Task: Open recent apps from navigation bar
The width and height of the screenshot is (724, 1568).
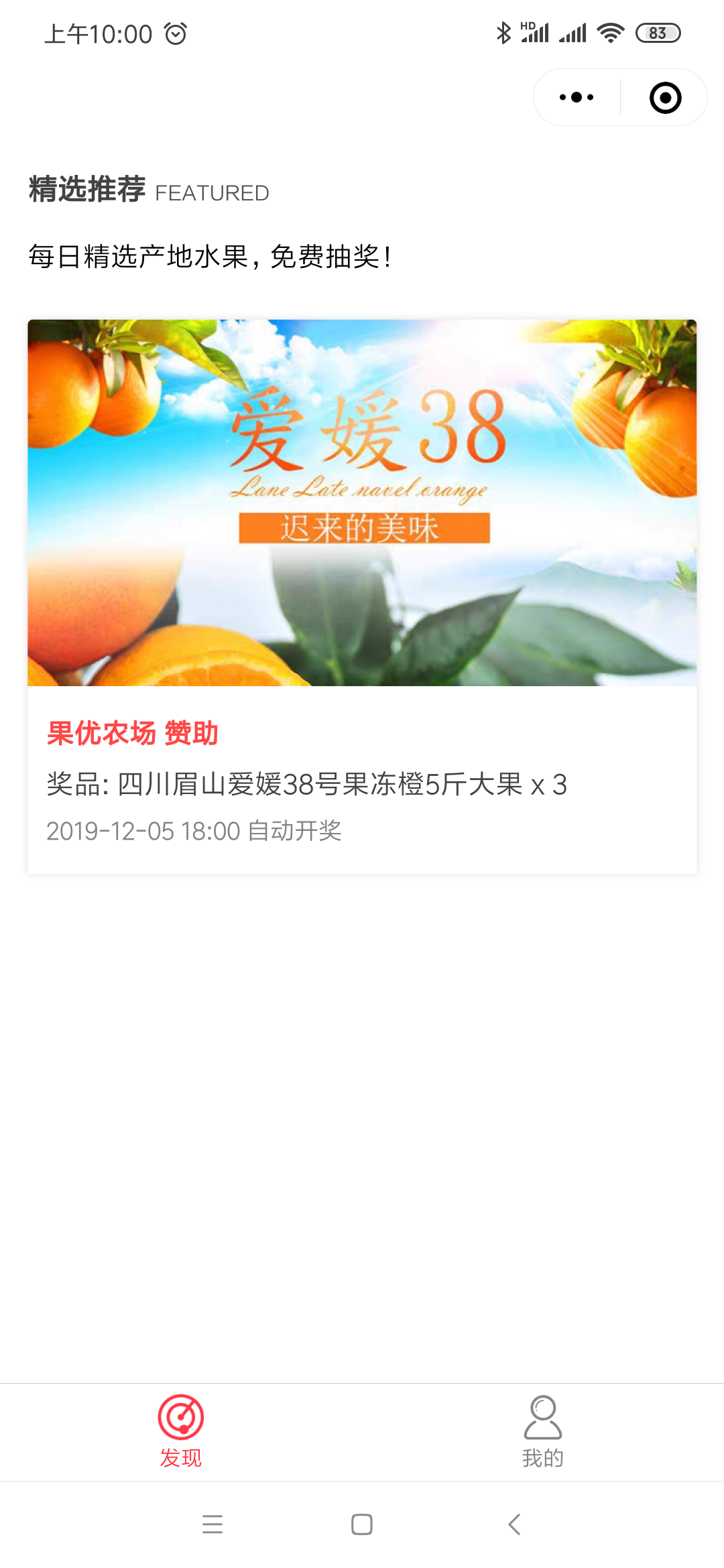Action: 213,1524
